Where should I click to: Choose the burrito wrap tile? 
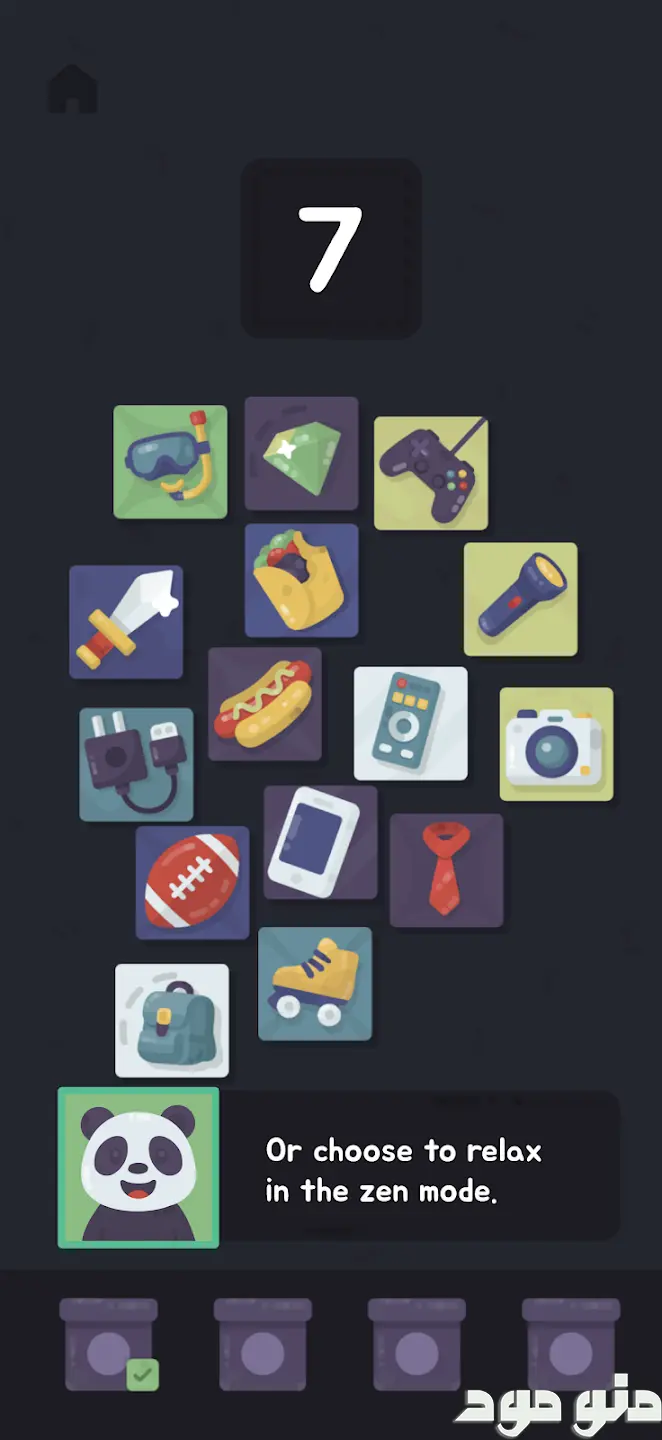(301, 580)
